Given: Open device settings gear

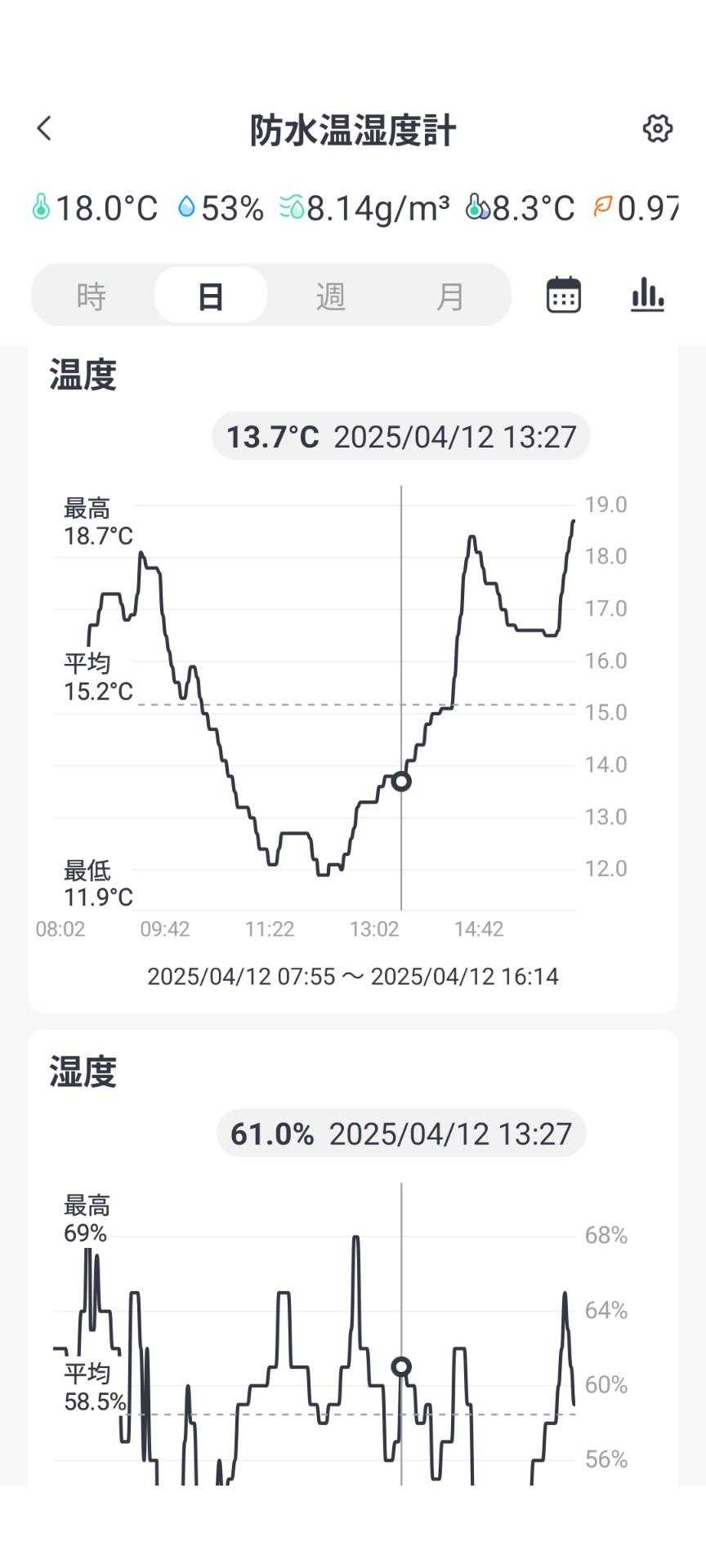Looking at the screenshot, I should [657, 129].
